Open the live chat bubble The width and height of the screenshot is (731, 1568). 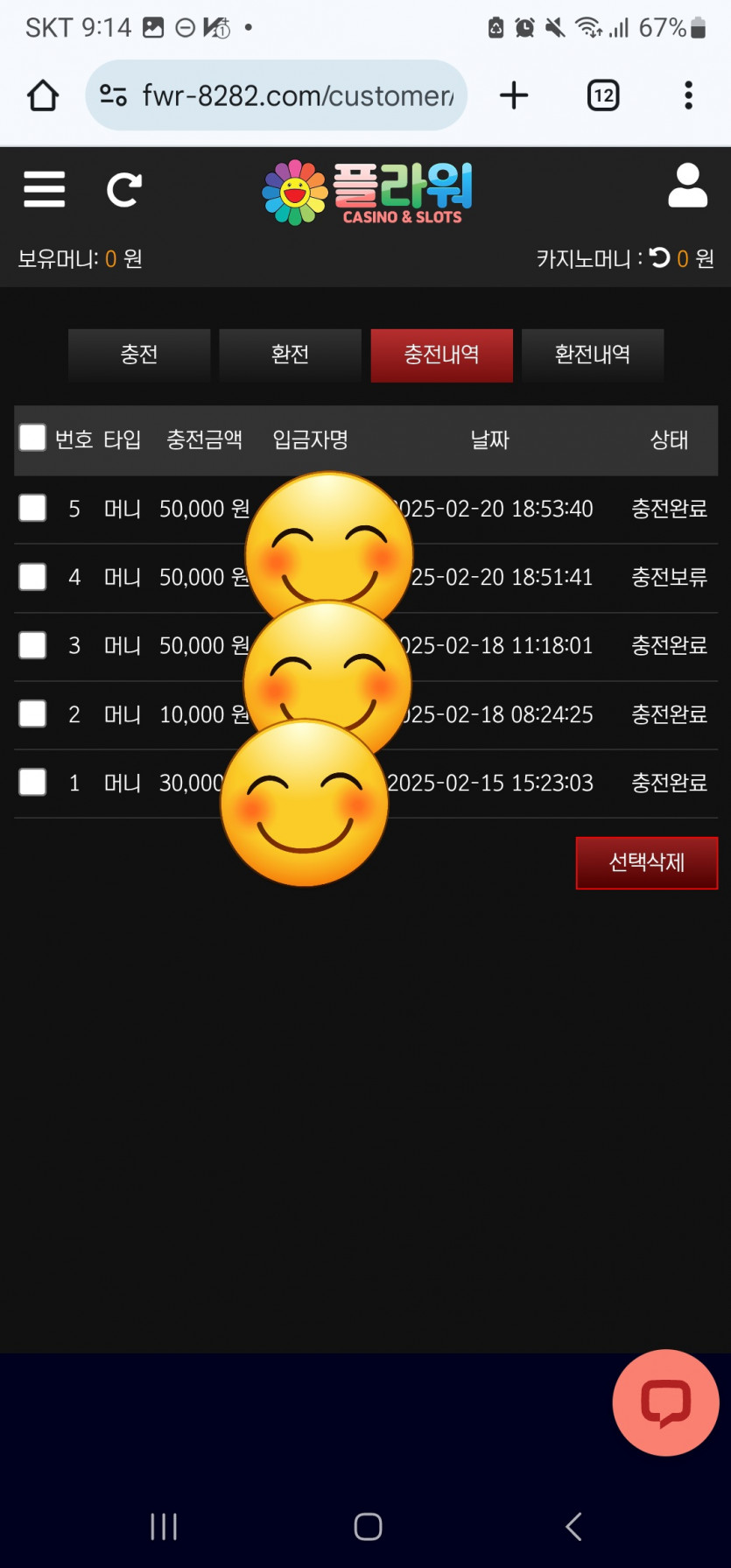click(665, 1402)
